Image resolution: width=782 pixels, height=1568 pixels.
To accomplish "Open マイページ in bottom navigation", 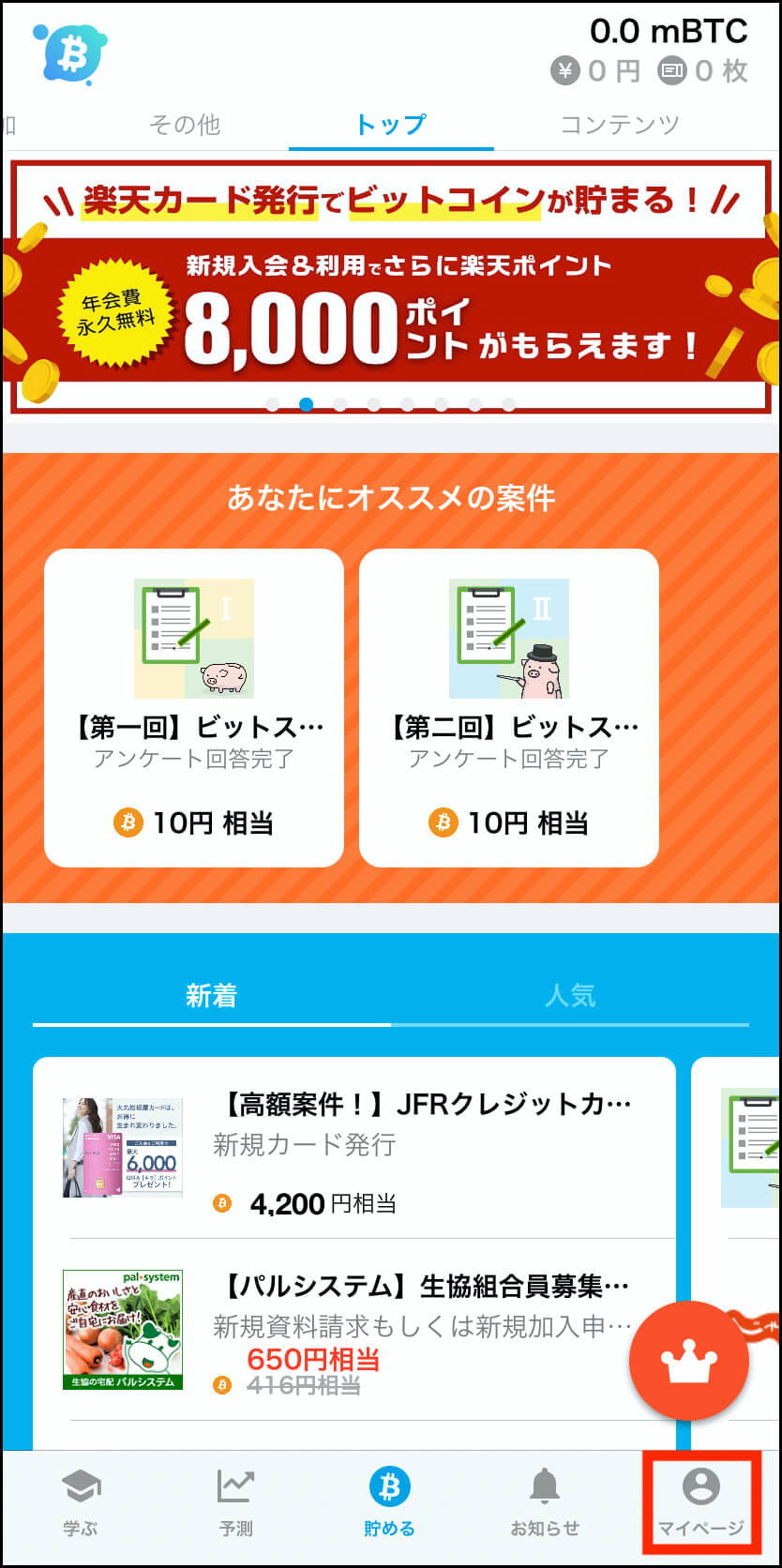I will point(700,1502).
